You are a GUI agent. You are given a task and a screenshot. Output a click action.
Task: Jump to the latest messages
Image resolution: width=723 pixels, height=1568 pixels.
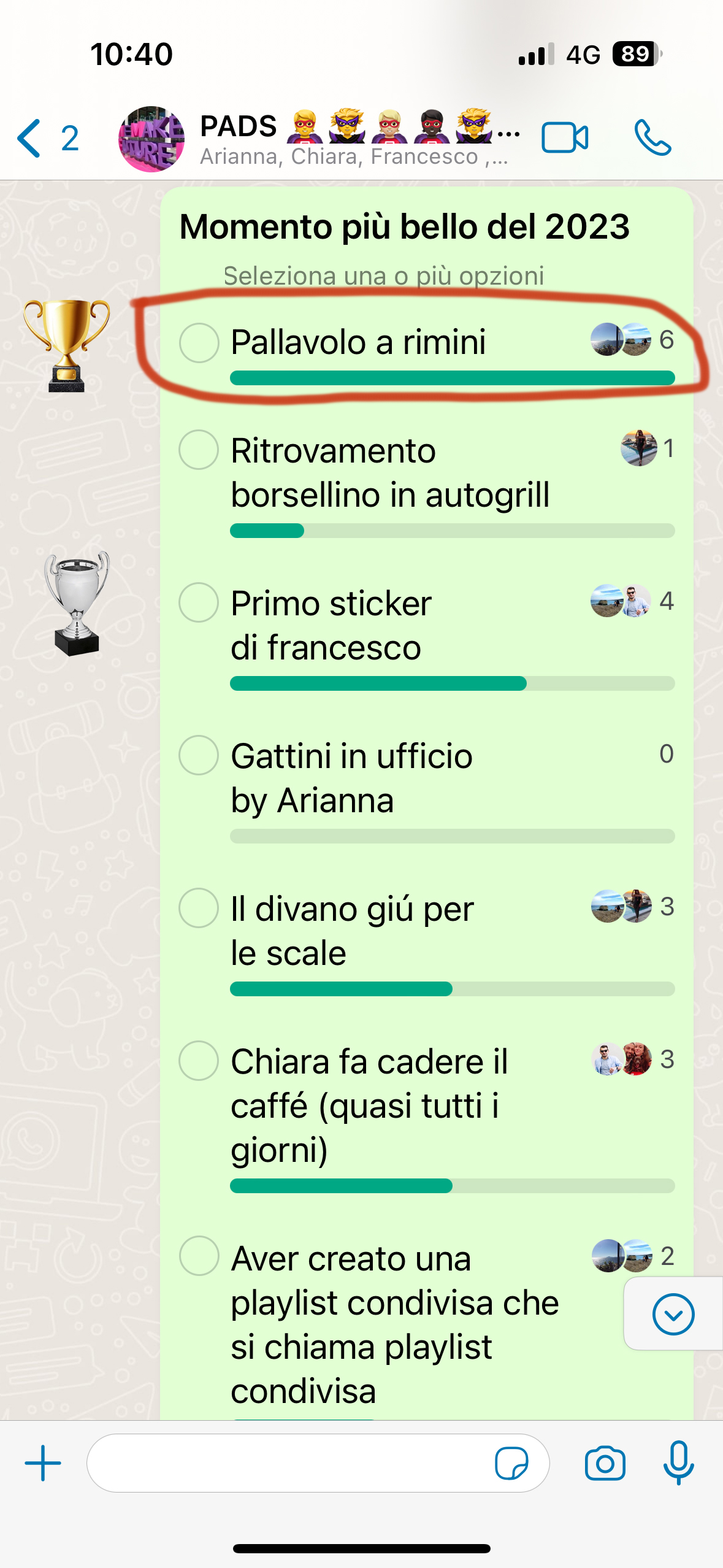[x=673, y=1314]
